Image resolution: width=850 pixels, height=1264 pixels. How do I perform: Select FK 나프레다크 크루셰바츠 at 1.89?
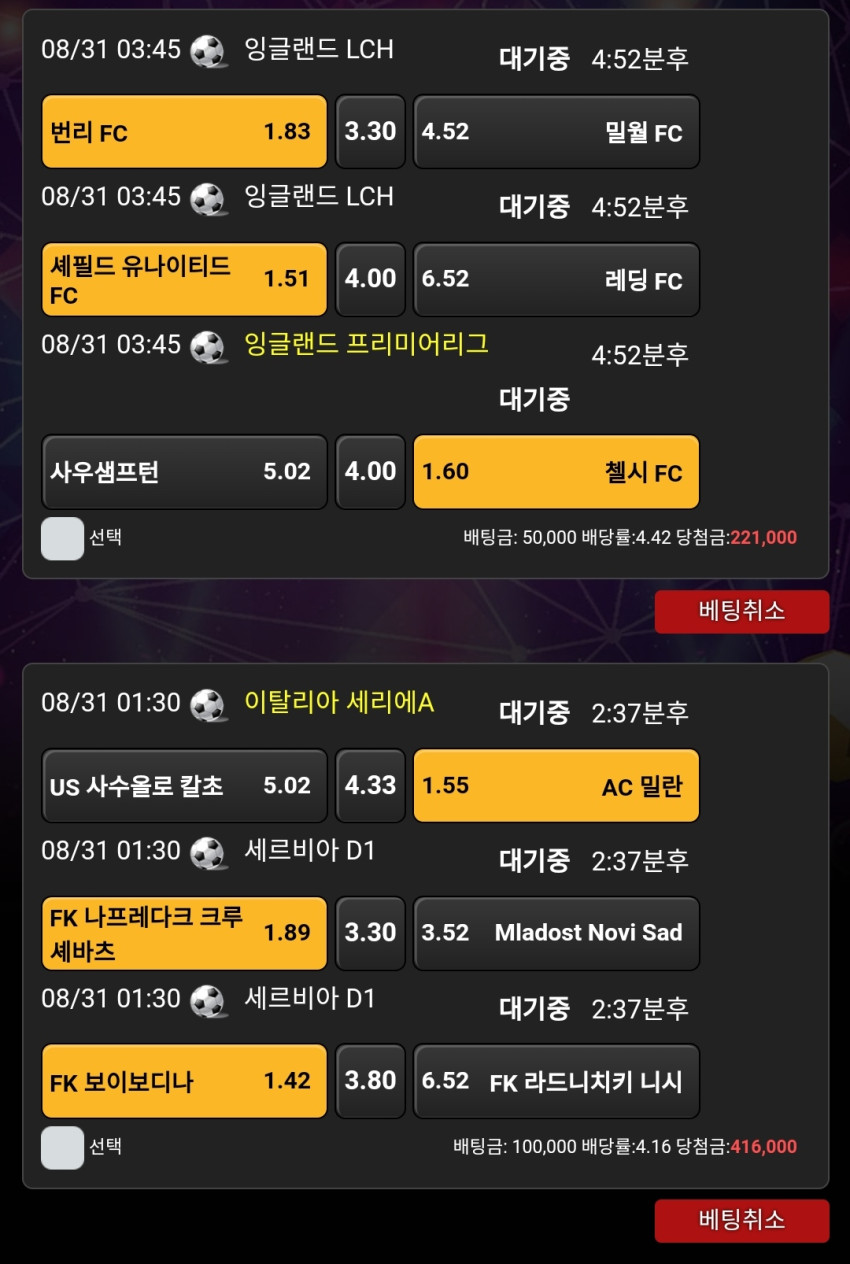click(184, 933)
